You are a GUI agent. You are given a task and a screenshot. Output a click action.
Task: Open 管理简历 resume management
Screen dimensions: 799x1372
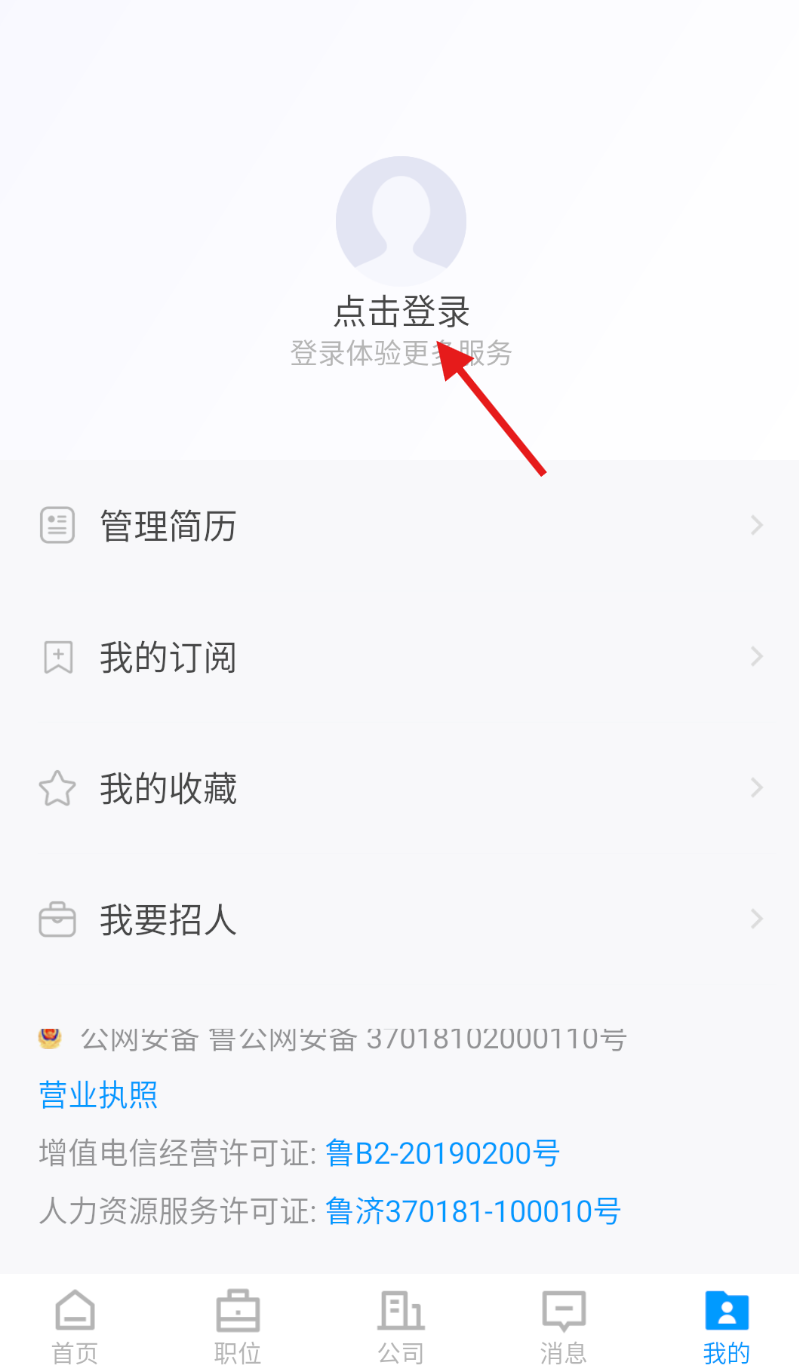coord(400,526)
